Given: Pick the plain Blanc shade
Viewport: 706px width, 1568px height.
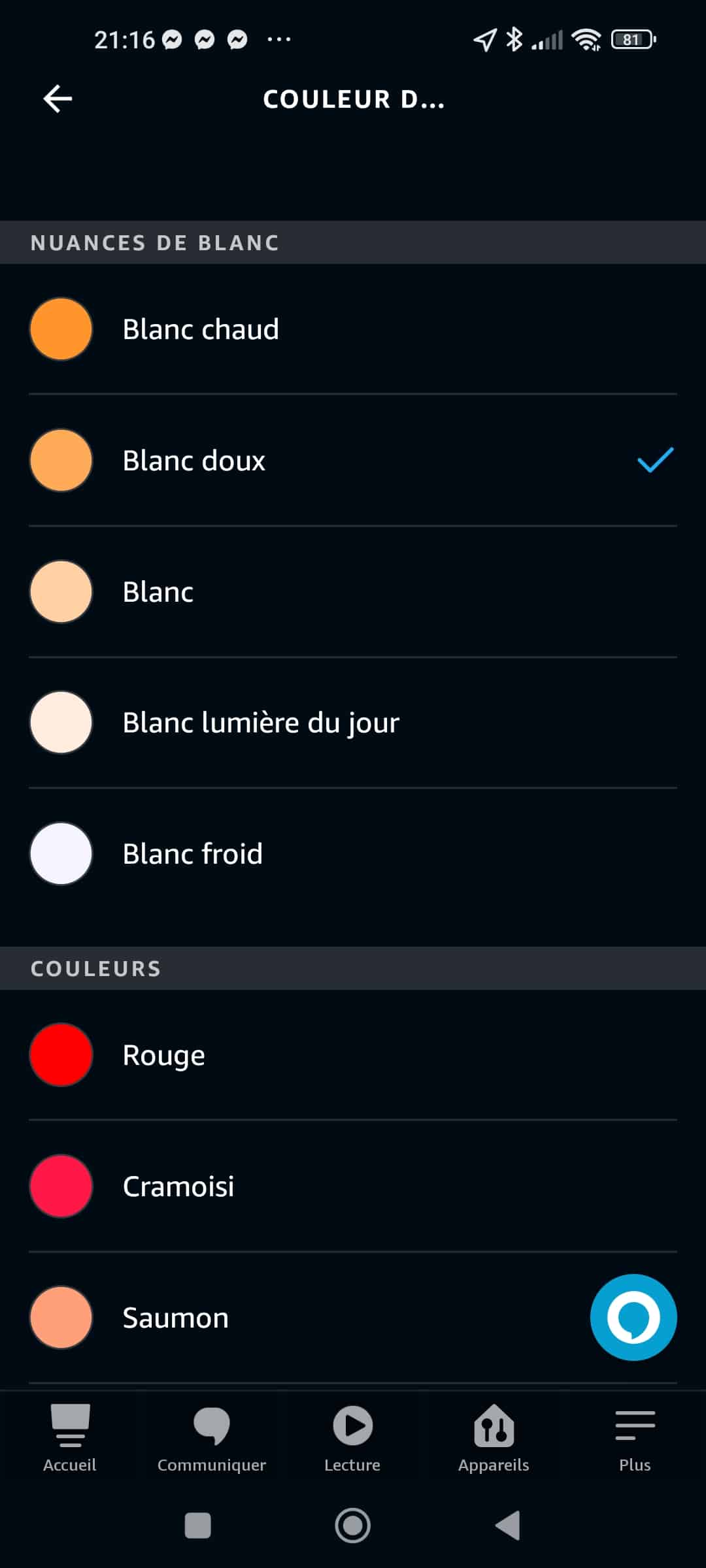Looking at the screenshot, I should pyautogui.click(x=353, y=592).
